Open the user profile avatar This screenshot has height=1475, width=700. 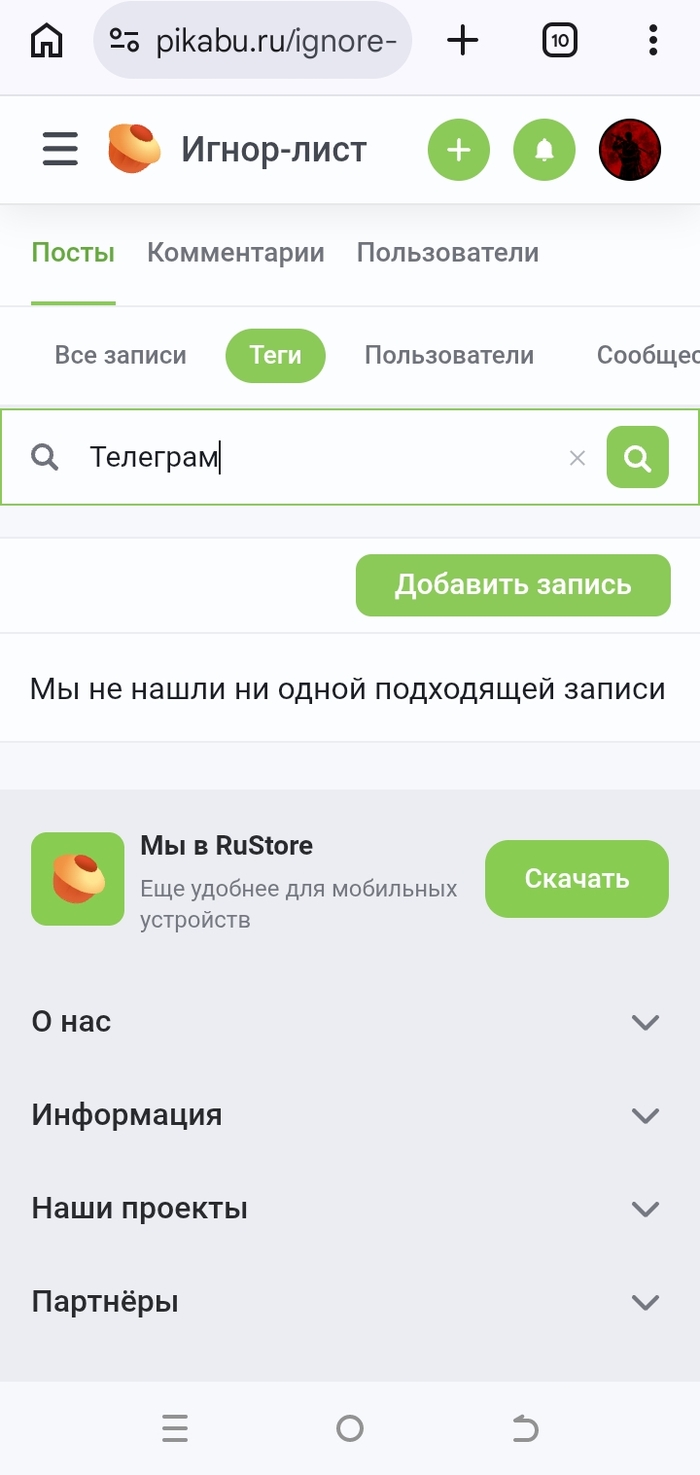630,150
